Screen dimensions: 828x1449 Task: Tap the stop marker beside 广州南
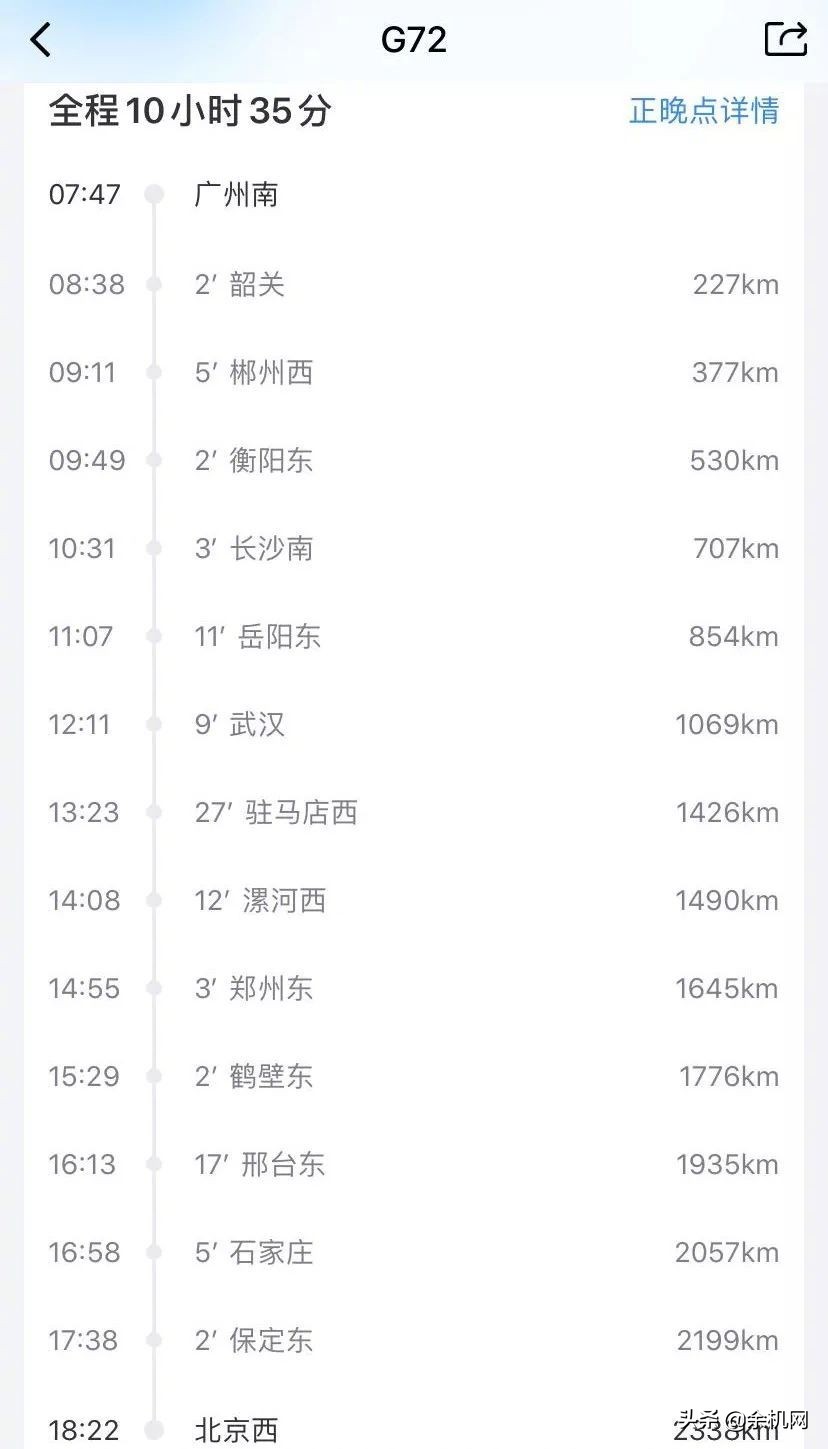click(x=154, y=194)
